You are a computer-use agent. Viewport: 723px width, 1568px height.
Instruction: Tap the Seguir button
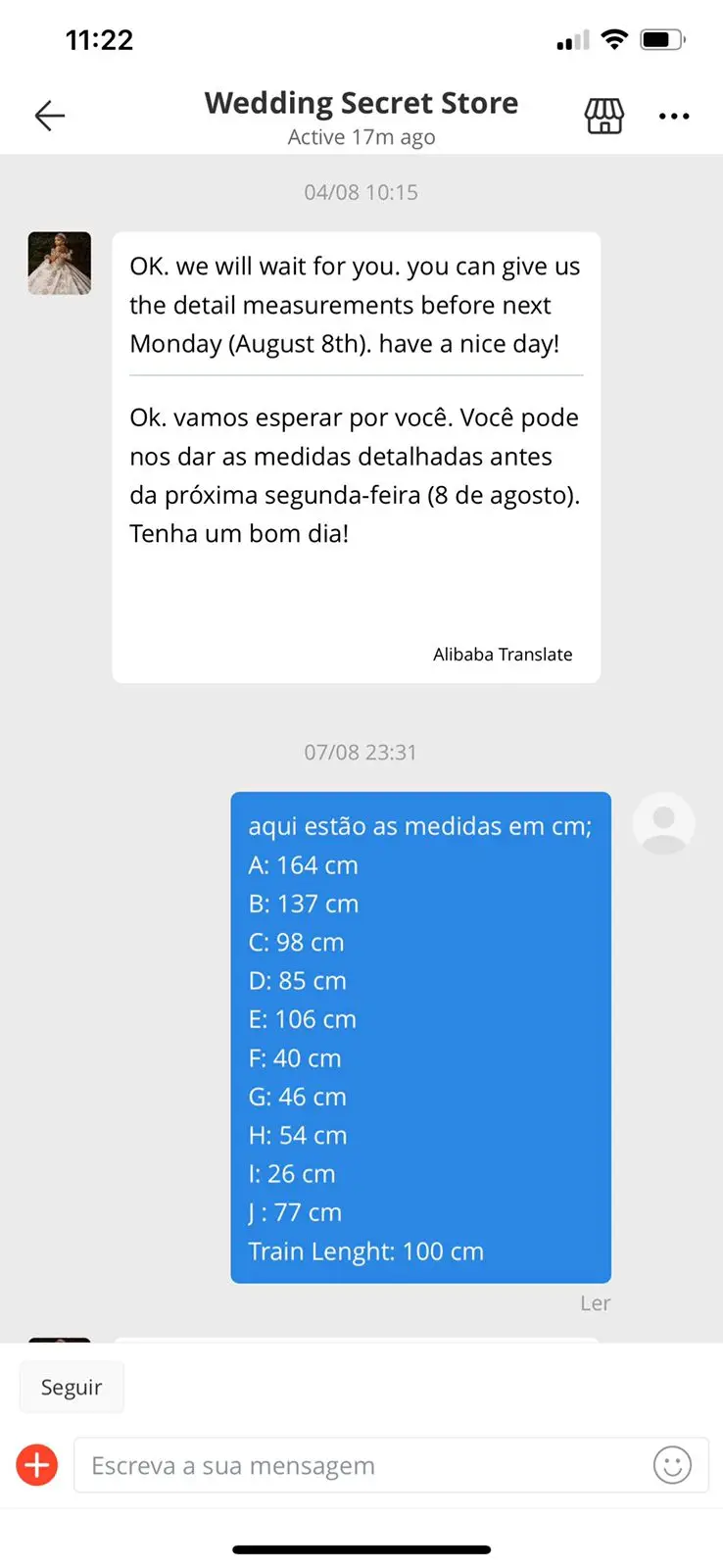pos(72,1387)
